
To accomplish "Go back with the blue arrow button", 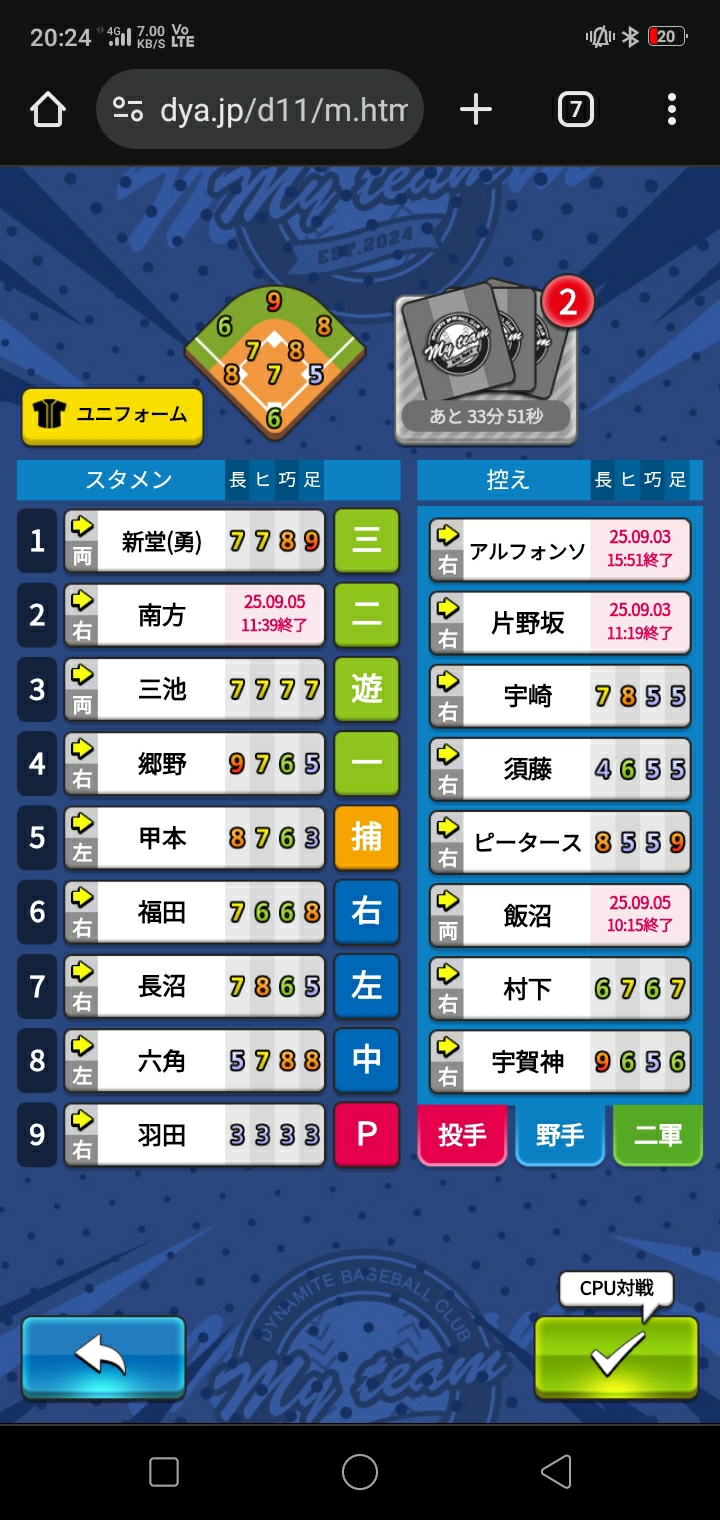I will 103,1355.
